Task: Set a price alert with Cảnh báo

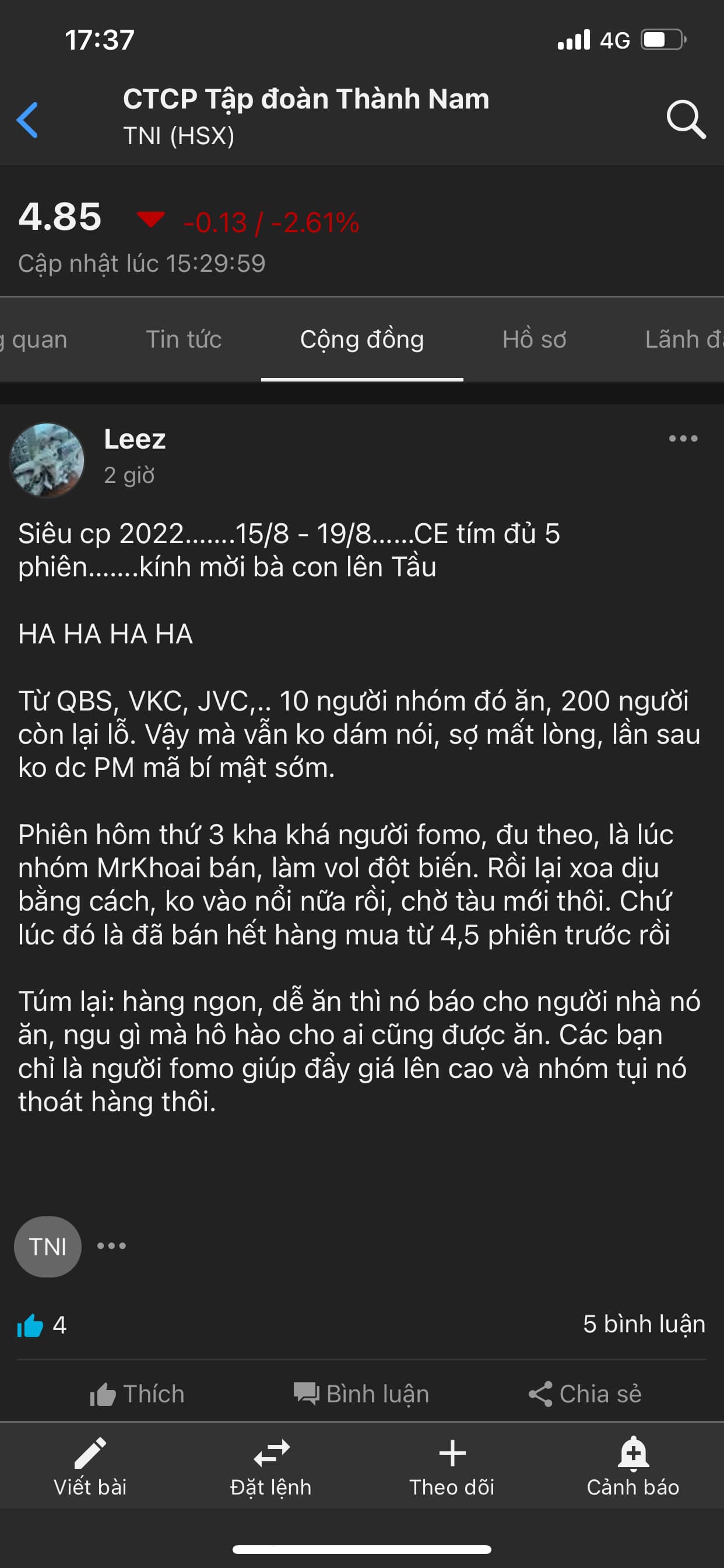Action: (x=632, y=1467)
